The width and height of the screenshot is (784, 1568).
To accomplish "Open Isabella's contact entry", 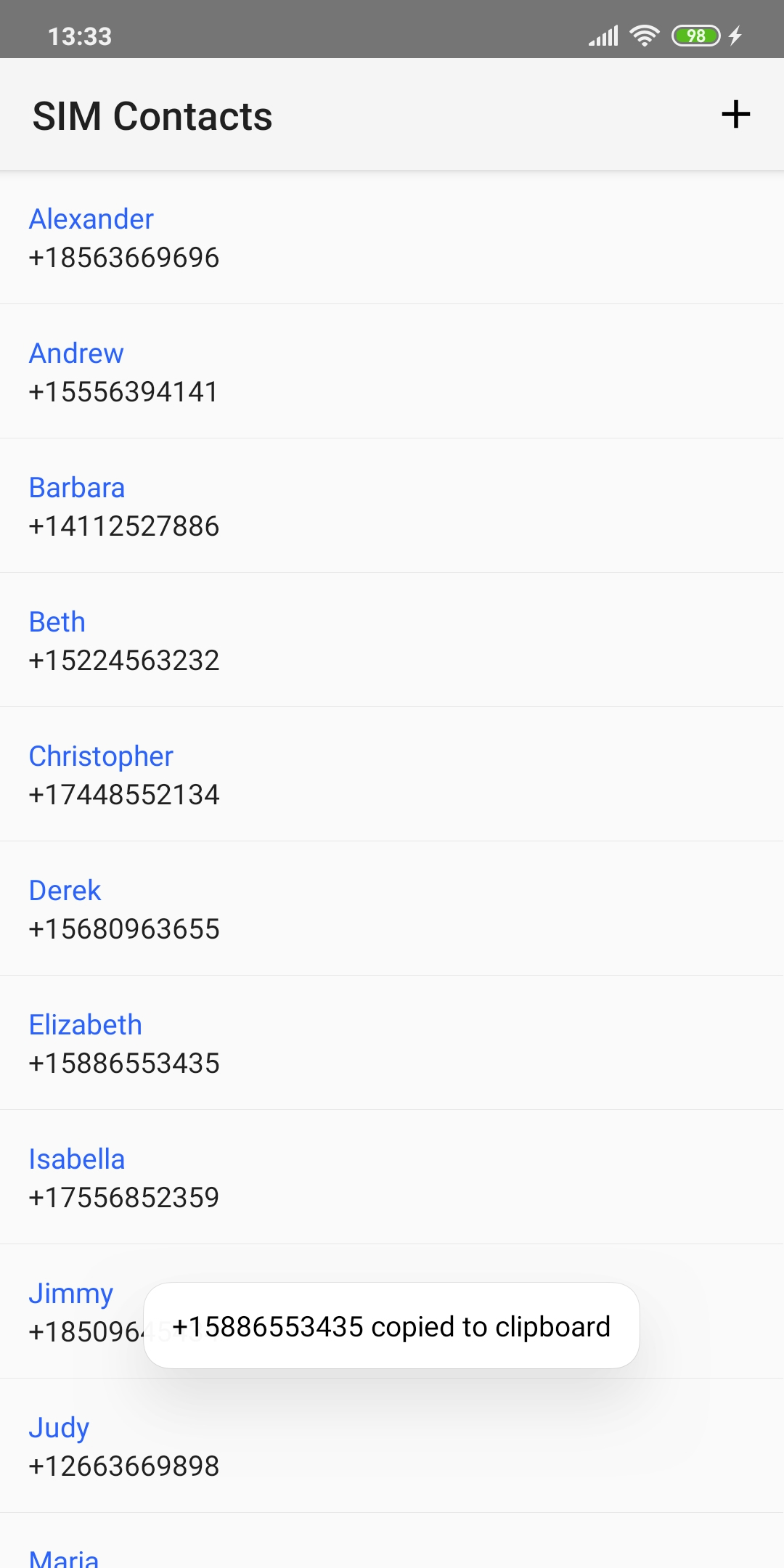I will [x=392, y=1177].
